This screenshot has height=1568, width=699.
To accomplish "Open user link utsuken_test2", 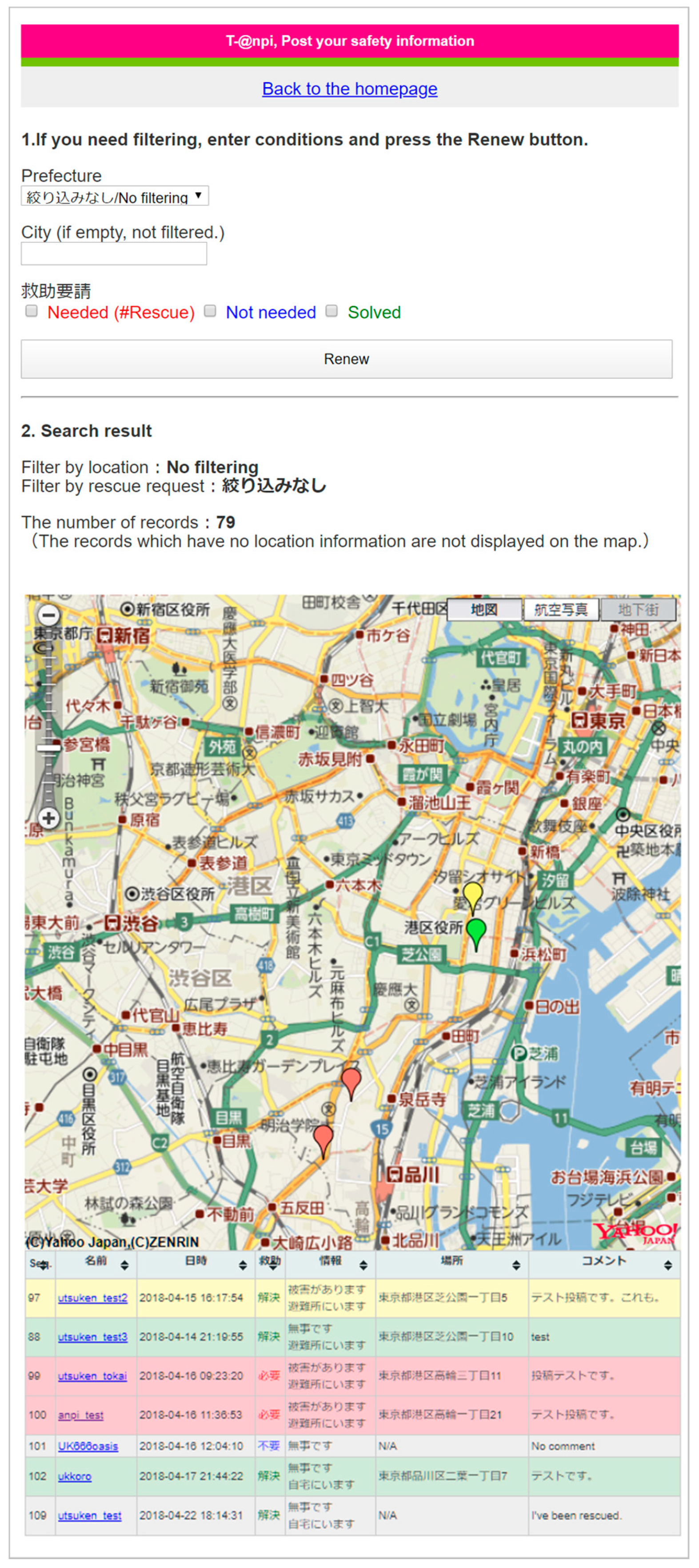I will [x=92, y=1298].
